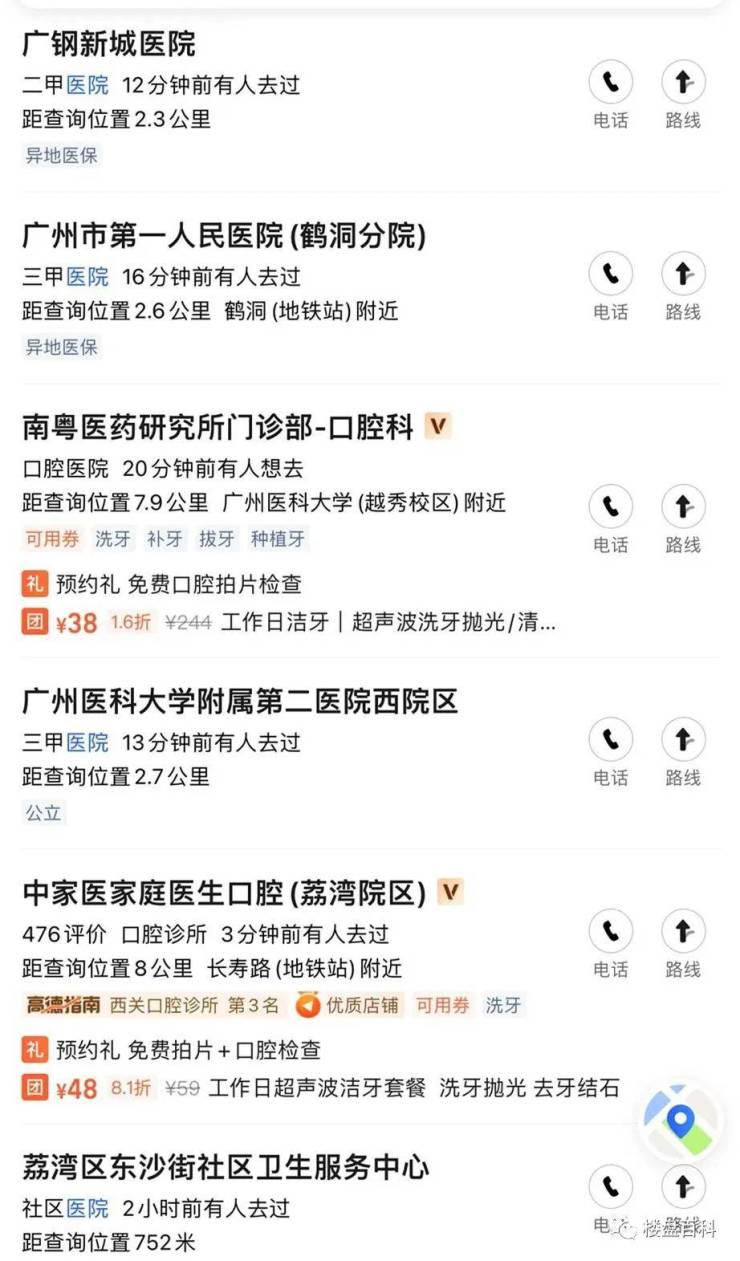Image resolution: width=740 pixels, height=1261 pixels.
Task: Navigate to 南粤医药研究所门诊部-口腔科
Action: tap(683, 508)
